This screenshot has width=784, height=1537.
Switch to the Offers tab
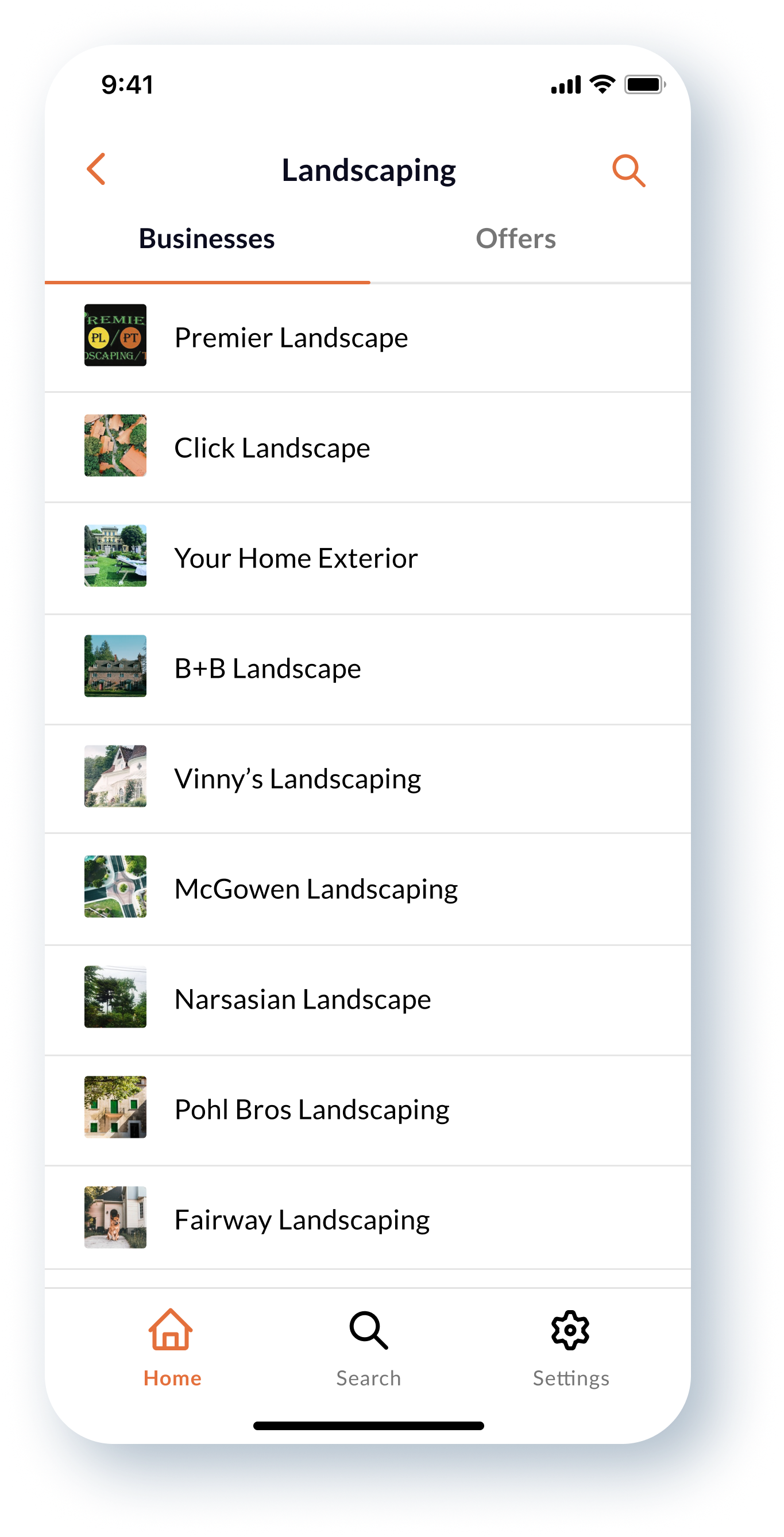[516, 239]
